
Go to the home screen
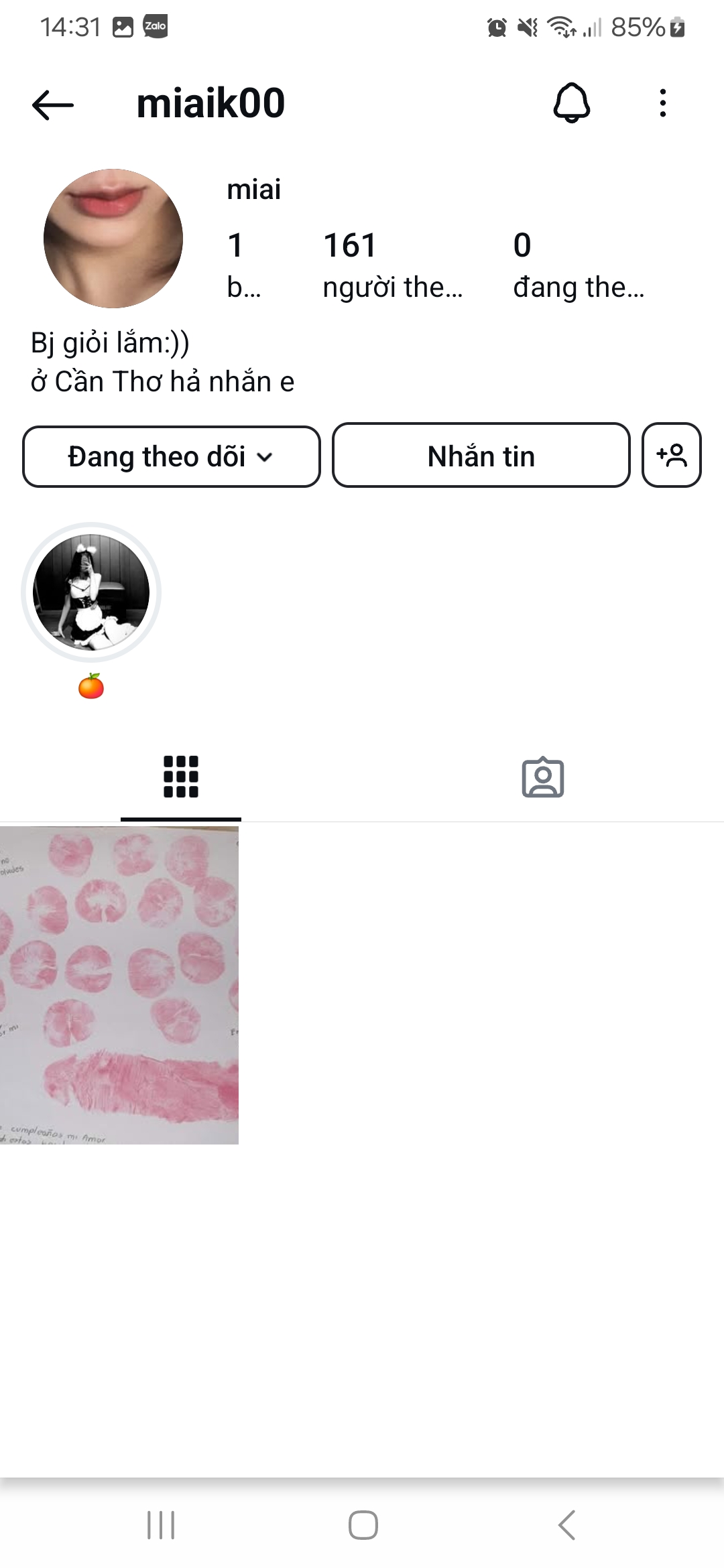coord(363,1525)
